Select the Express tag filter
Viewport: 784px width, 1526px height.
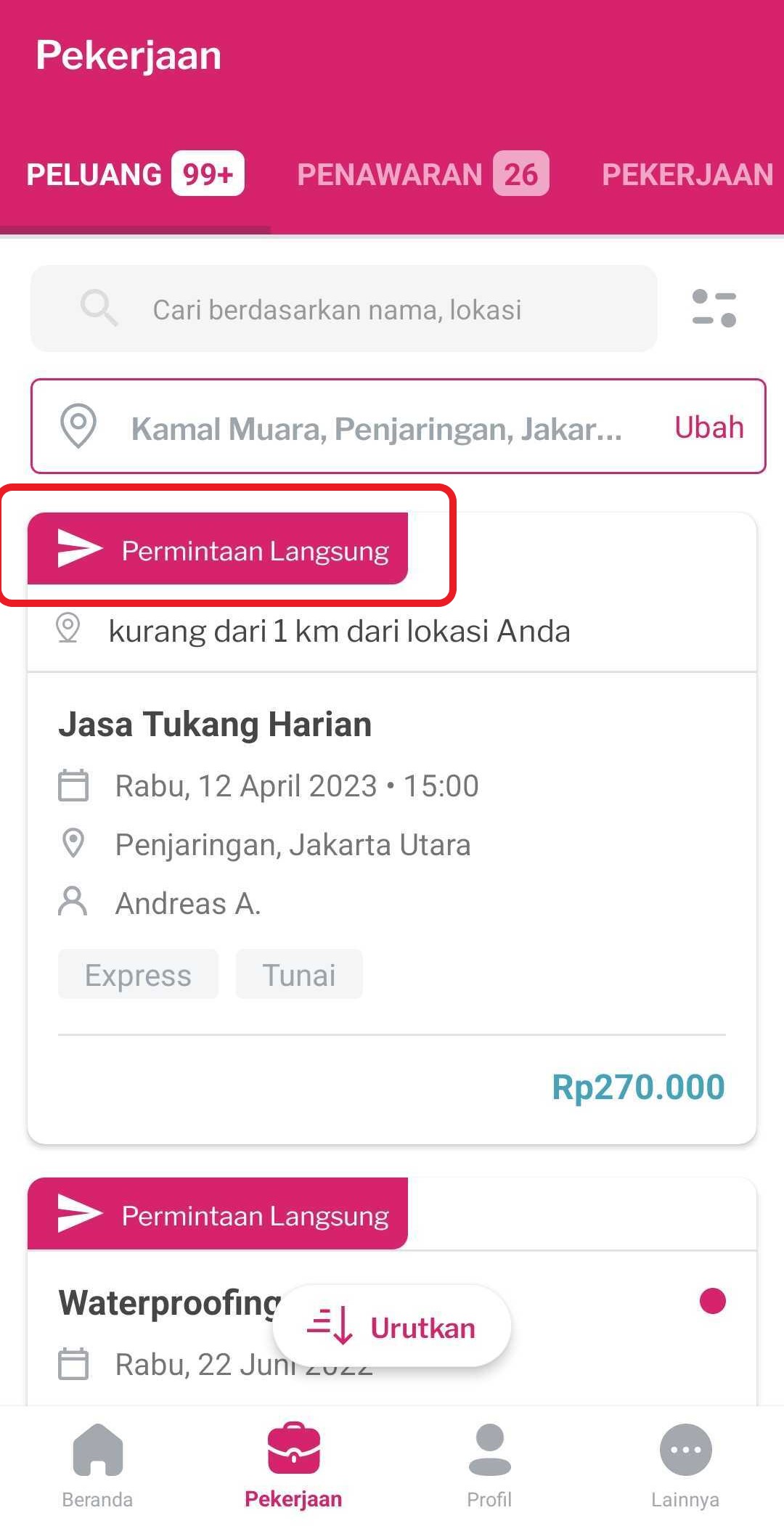[138, 974]
